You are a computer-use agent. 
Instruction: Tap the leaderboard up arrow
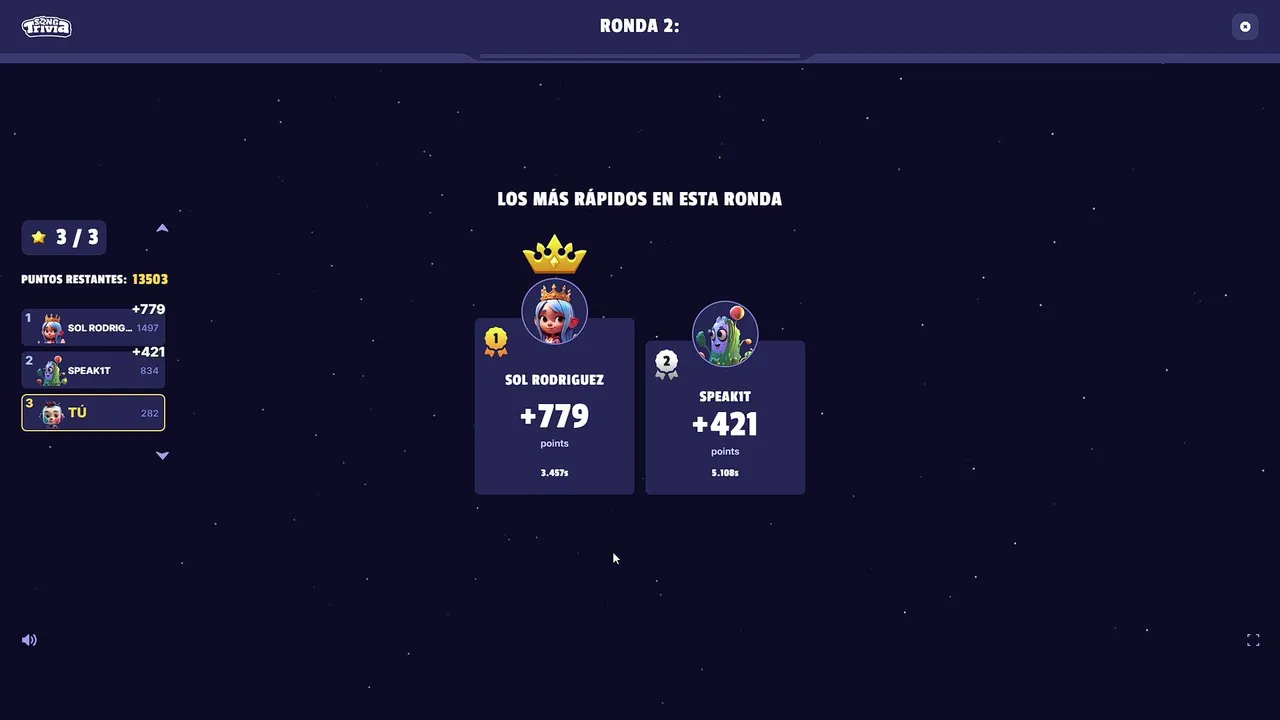click(162, 229)
